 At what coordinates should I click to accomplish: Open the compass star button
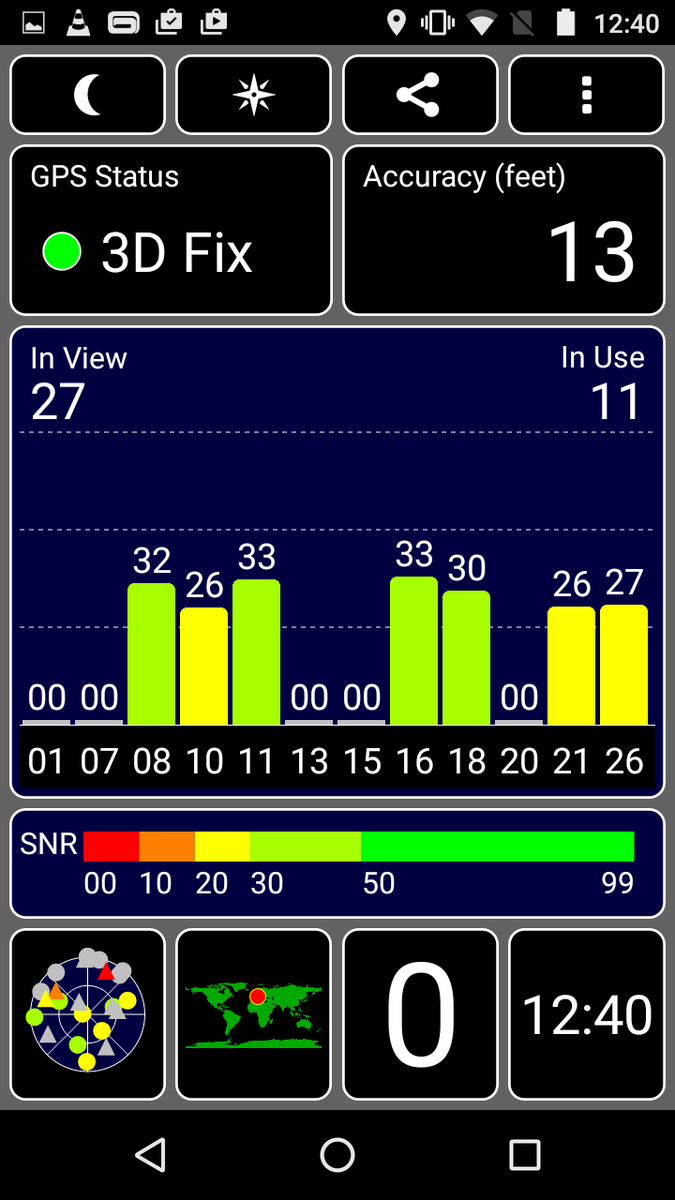(254, 95)
